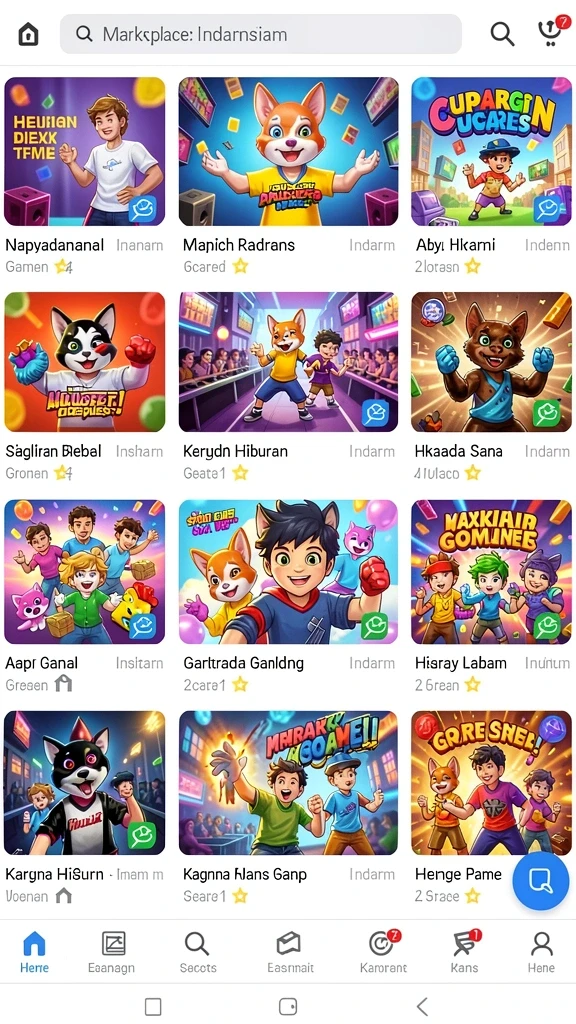Tap the system back button
This screenshot has width=576, height=1024.
[x=423, y=1006]
